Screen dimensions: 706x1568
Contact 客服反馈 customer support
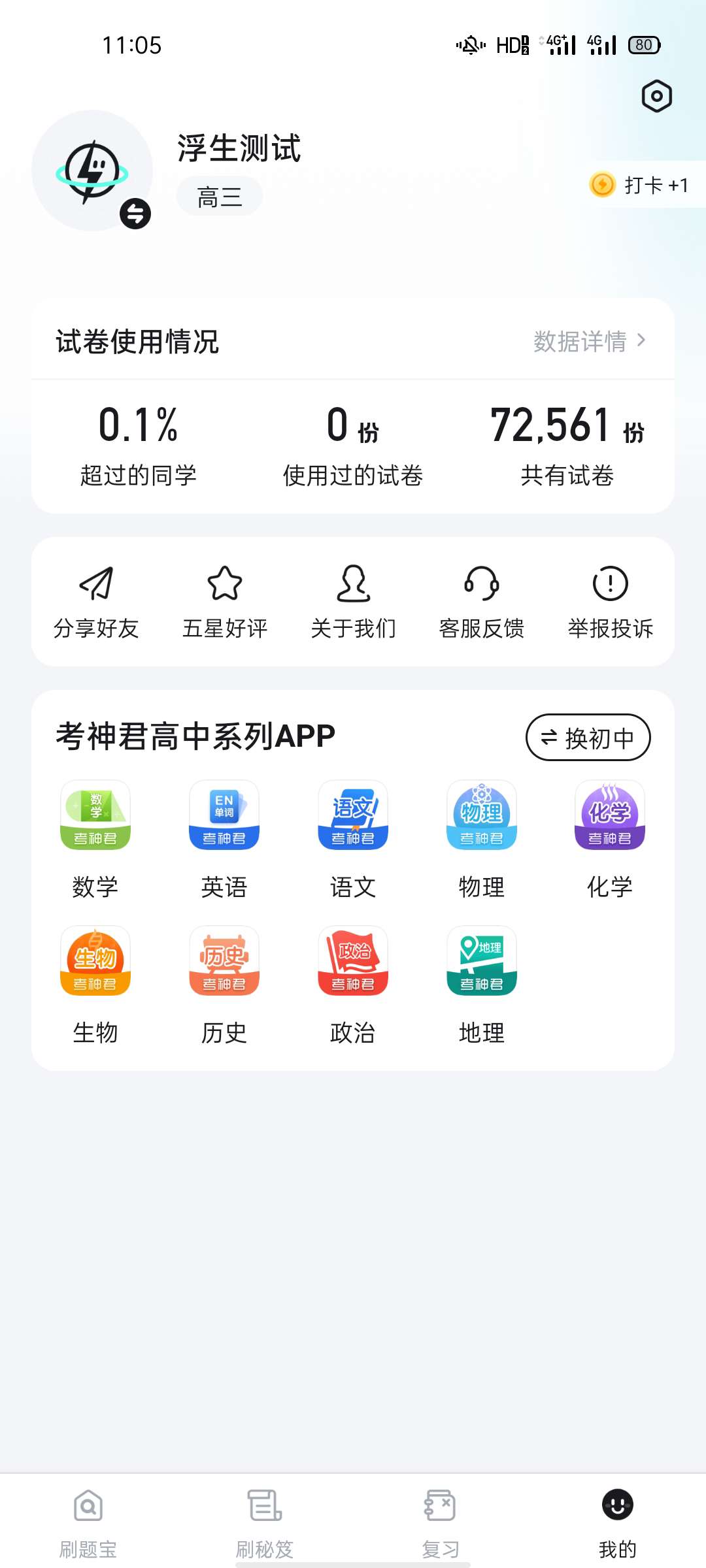pos(482,600)
